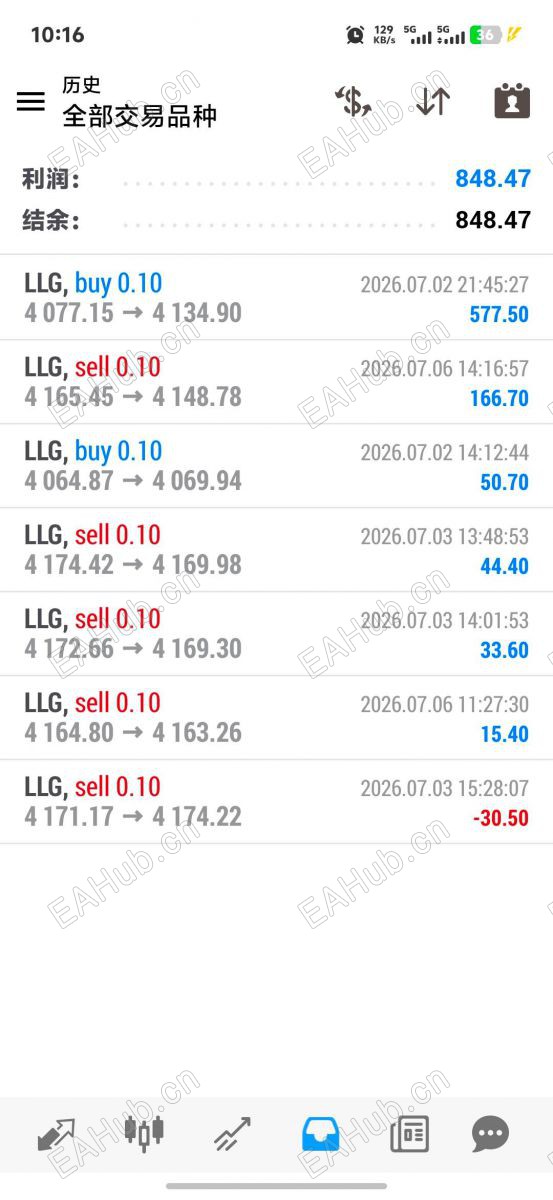Select the history inbox tab
Viewport: 553px width, 1200px height.
(x=321, y=1134)
